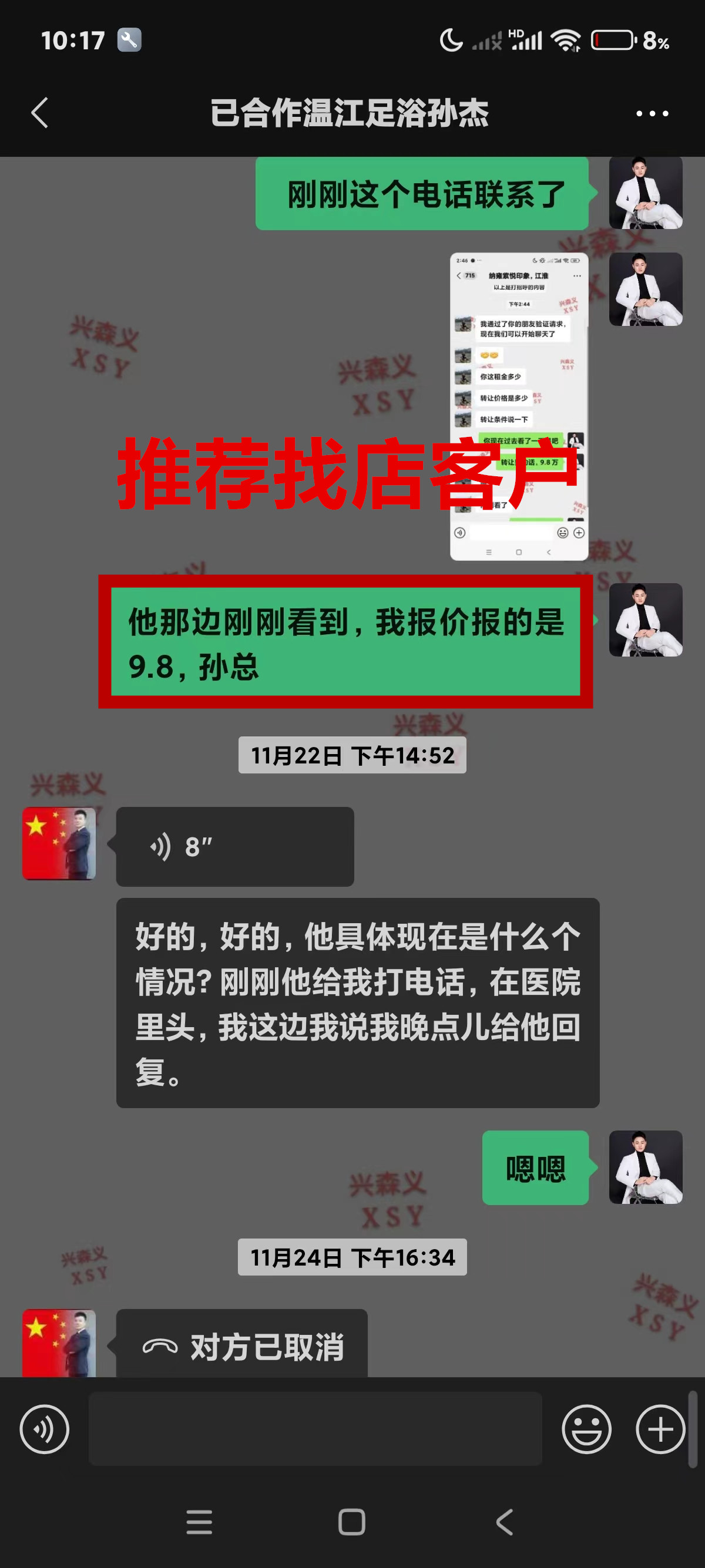Viewport: 705px width, 1568px height.
Task: Tap the 对方已取消 call record
Action: click(x=241, y=1346)
